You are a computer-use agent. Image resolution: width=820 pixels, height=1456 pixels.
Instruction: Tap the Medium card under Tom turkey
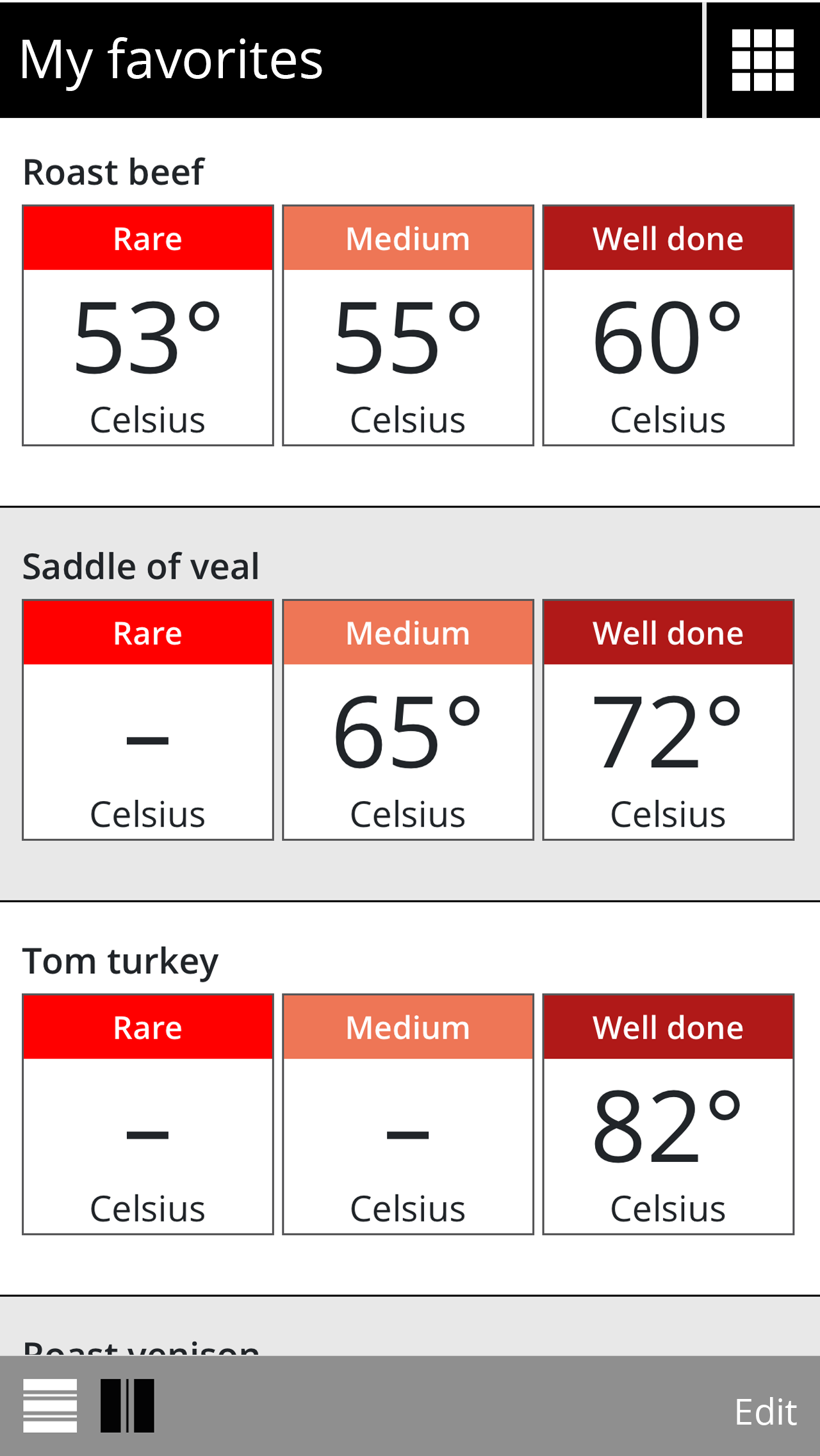click(x=408, y=1114)
